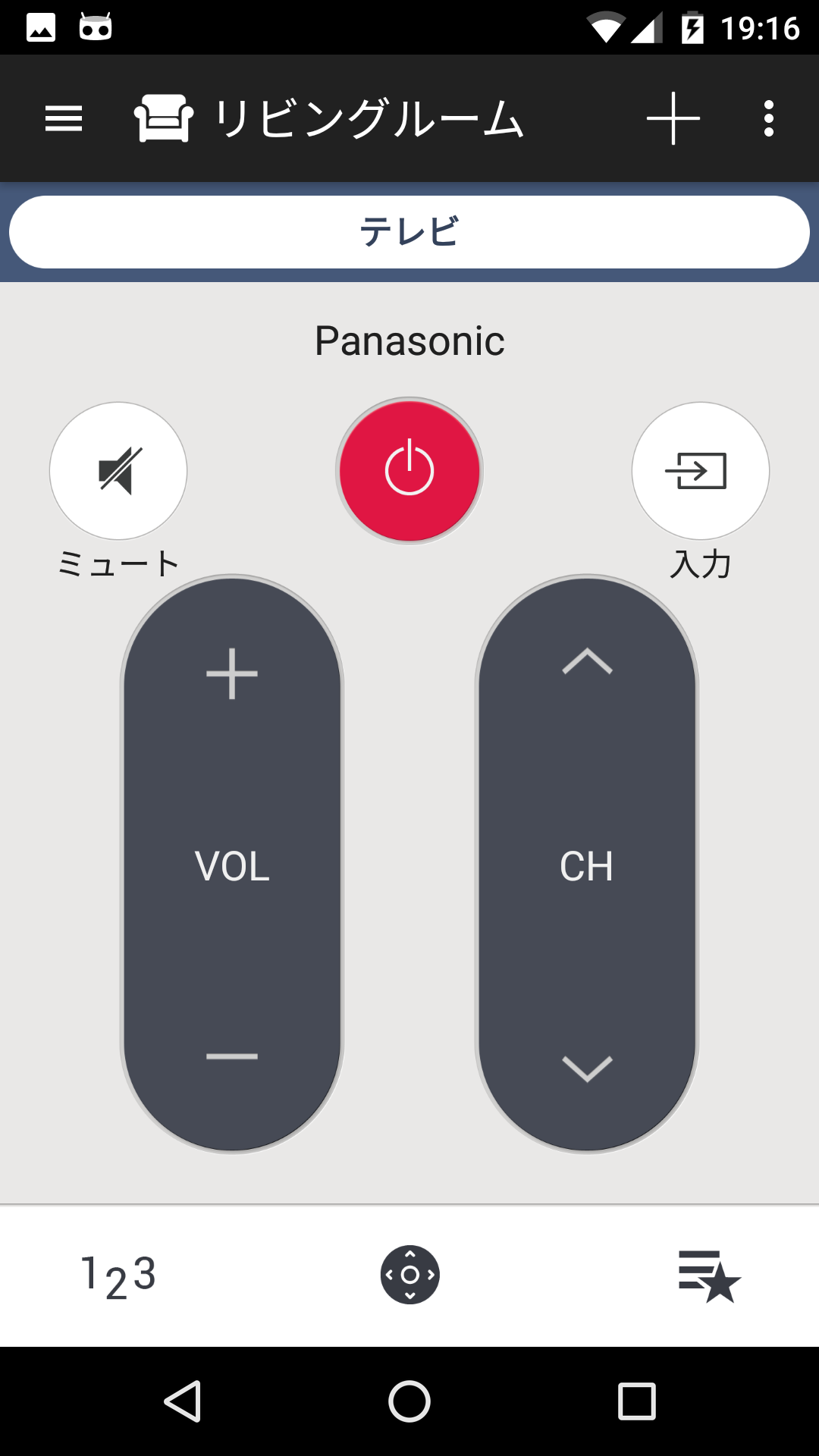
Task: Mute the TV with ミュート button
Action: 118,471
